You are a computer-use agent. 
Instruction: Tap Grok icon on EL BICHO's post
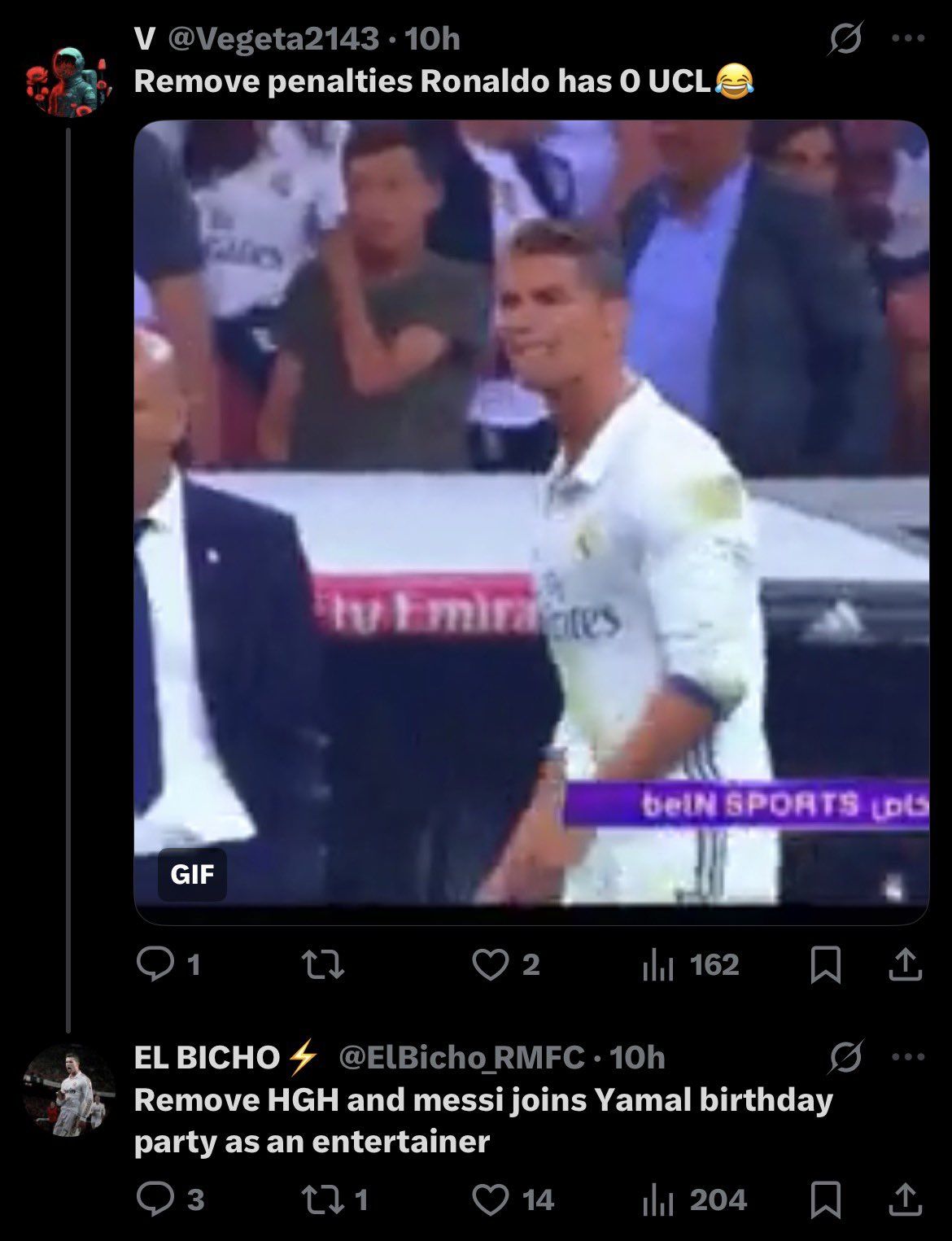[845, 1057]
